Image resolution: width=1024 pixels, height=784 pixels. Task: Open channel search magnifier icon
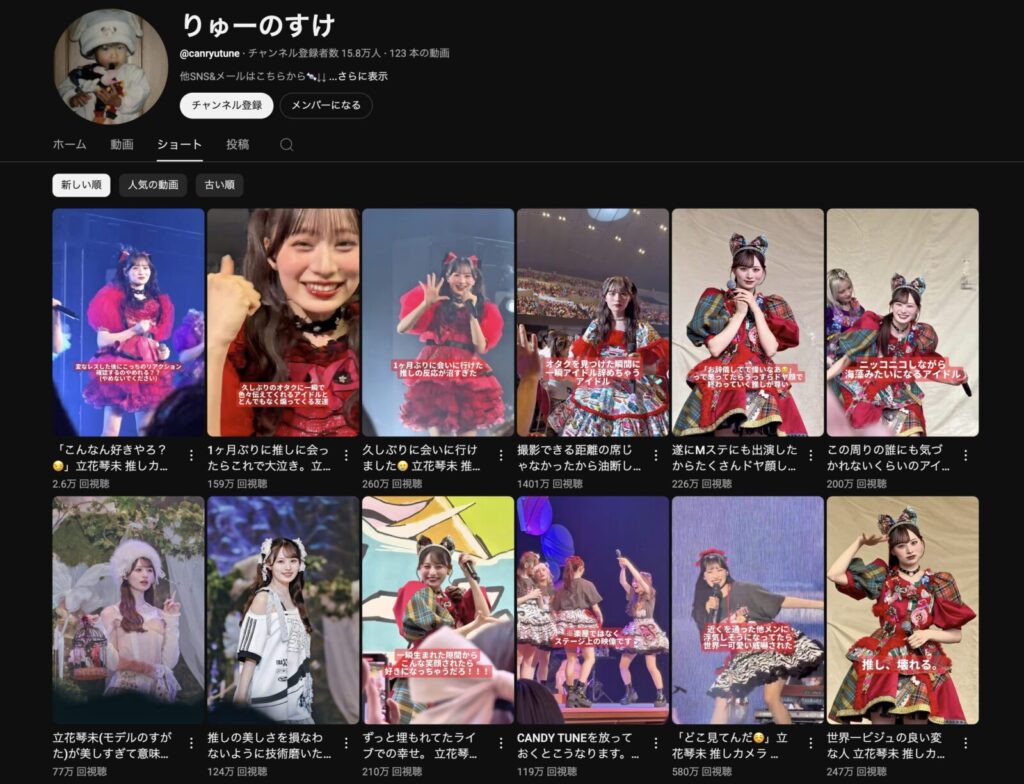pyautogui.click(x=286, y=145)
